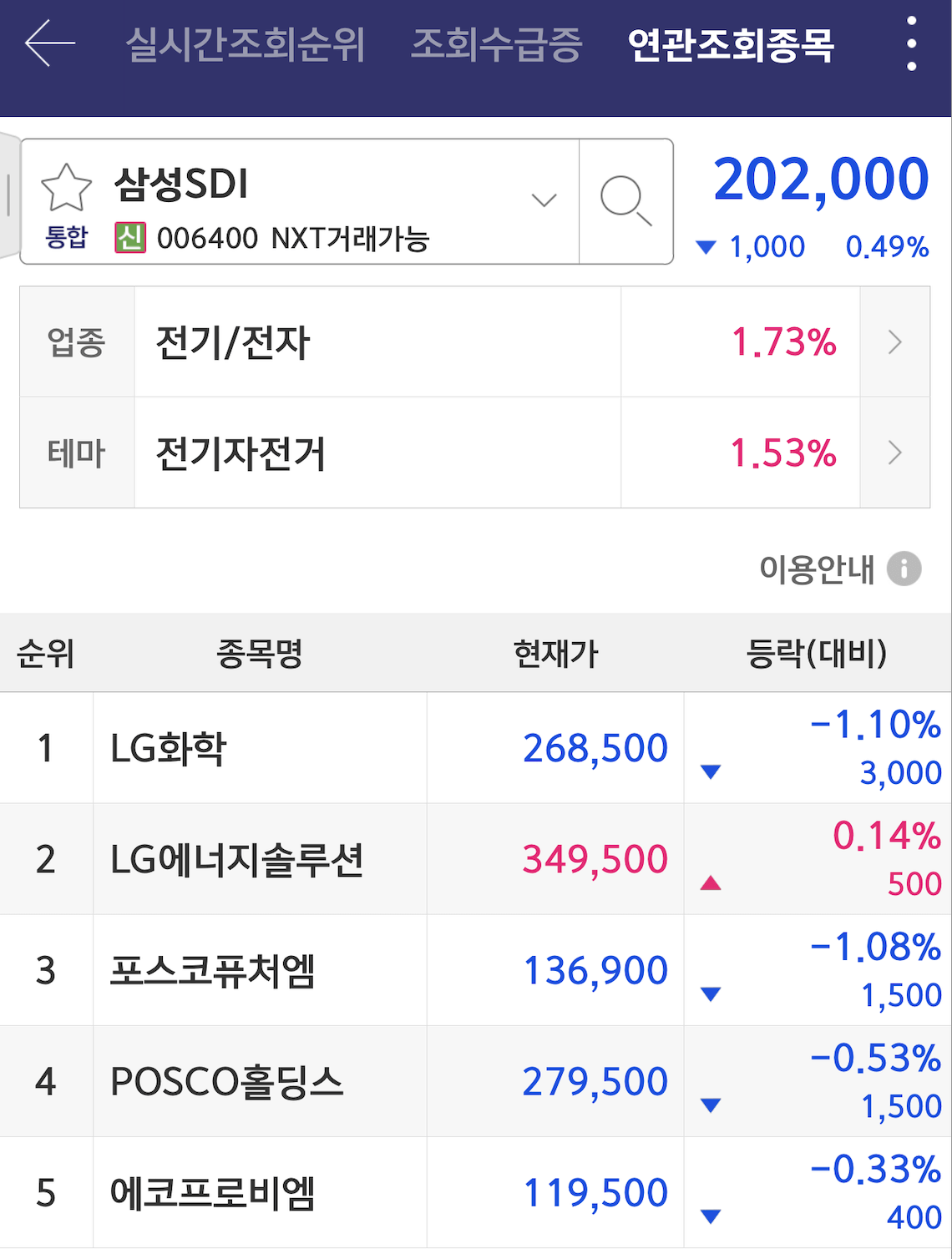Image resolution: width=952 pixels, height=1259 pixels.
Task: Open the stock selection dropdown beside 삼성SDI
Action: click(541, 200)
